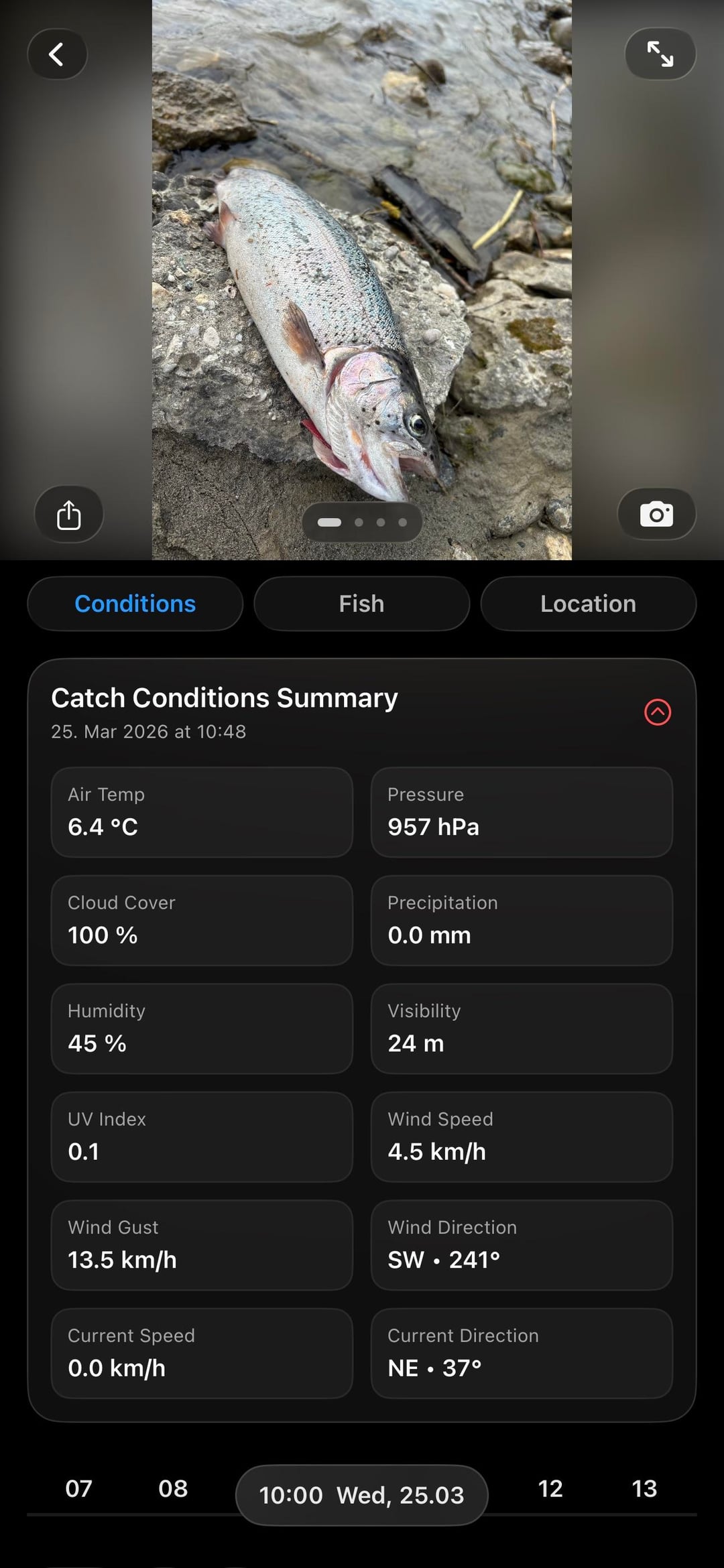The image size is (724, 1568).
Task: Collapse the Catch Conditions Summary card
Action: 657,712
